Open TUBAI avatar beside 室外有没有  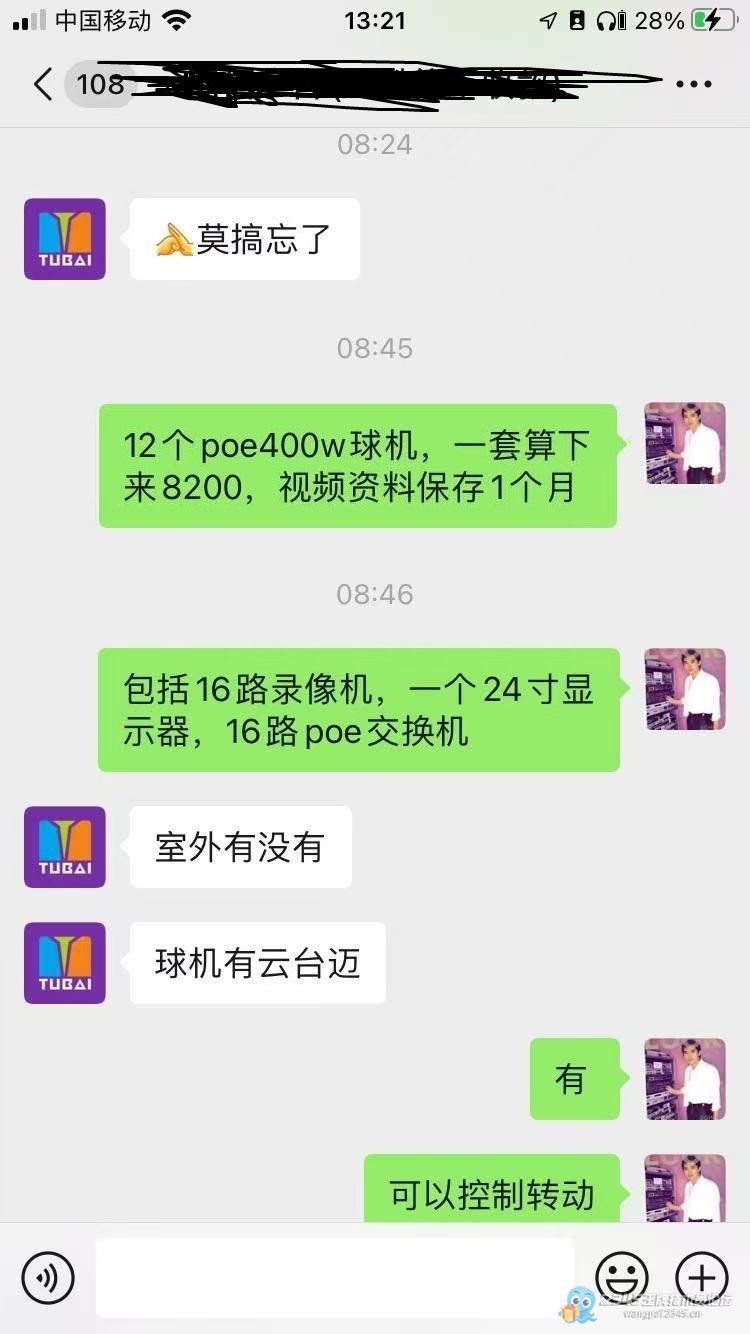(x=65, y=847)
